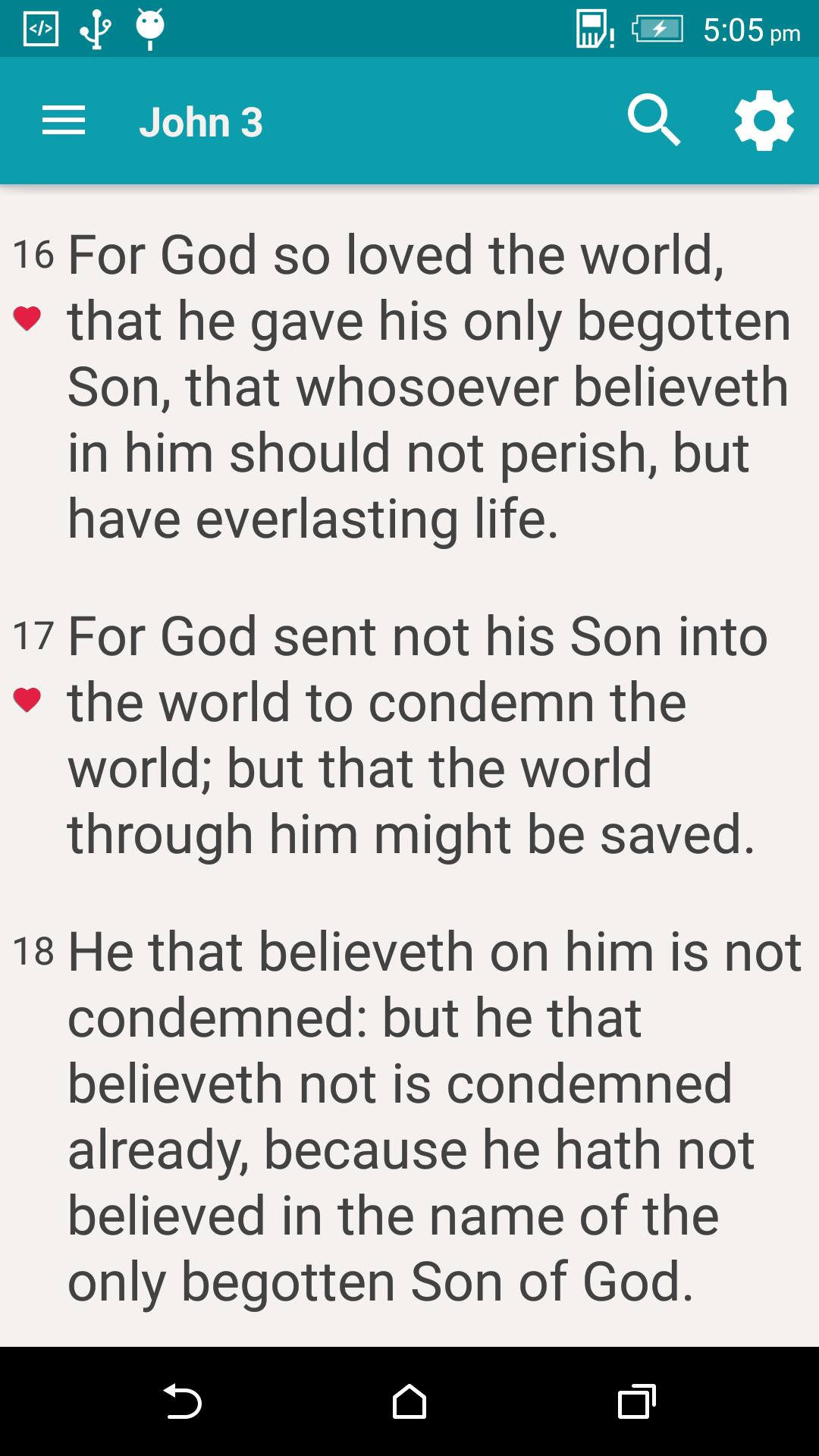This screenshot has height=1456, width=819.
Task: Open settings gear icon
Action: click(x=764, y=121)
